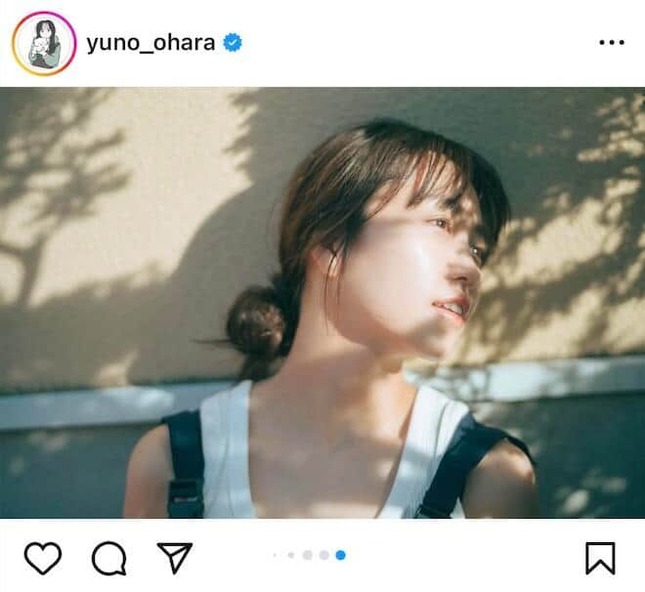Open comments on this post
The image size is (645, 592).
click(x=108, y=558)
